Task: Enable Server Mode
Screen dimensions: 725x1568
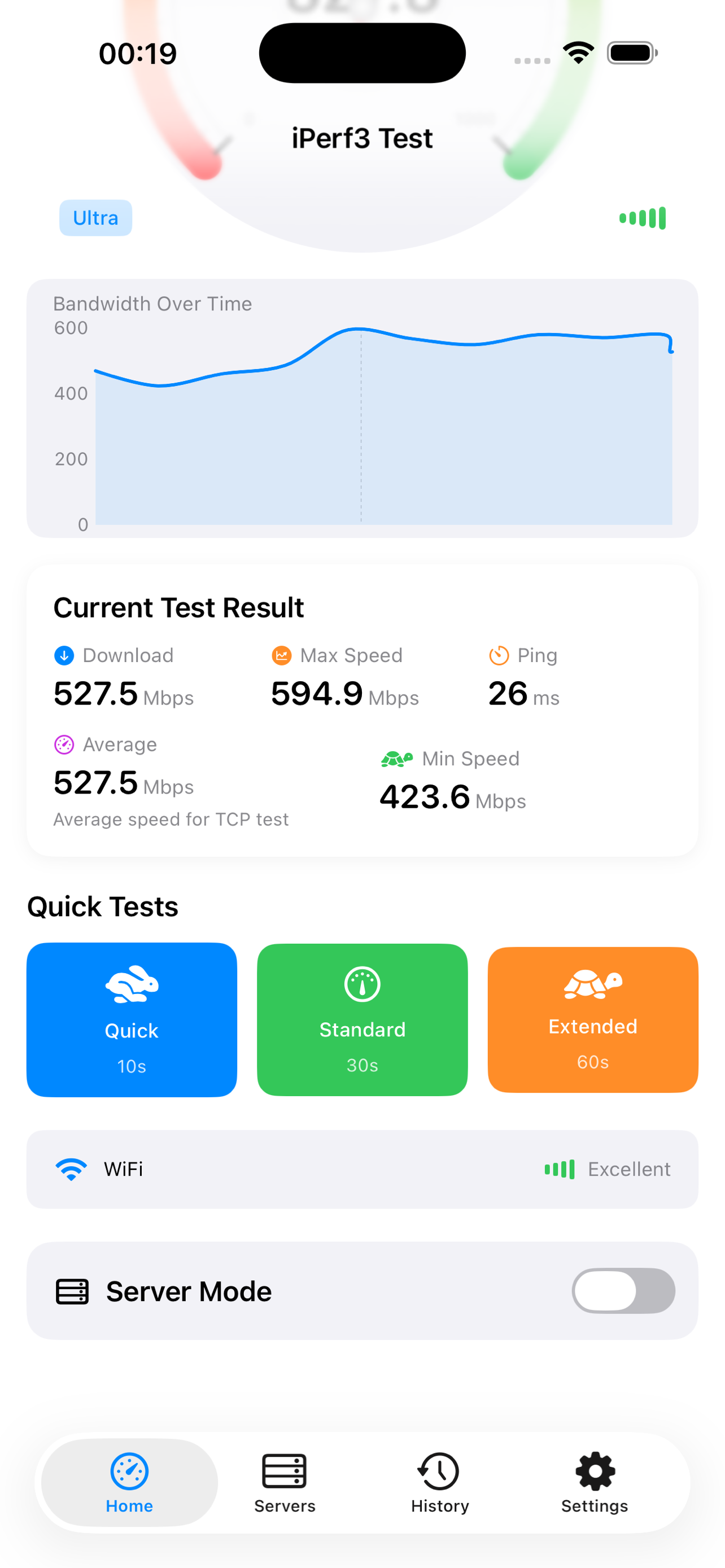Action: 623,1291
